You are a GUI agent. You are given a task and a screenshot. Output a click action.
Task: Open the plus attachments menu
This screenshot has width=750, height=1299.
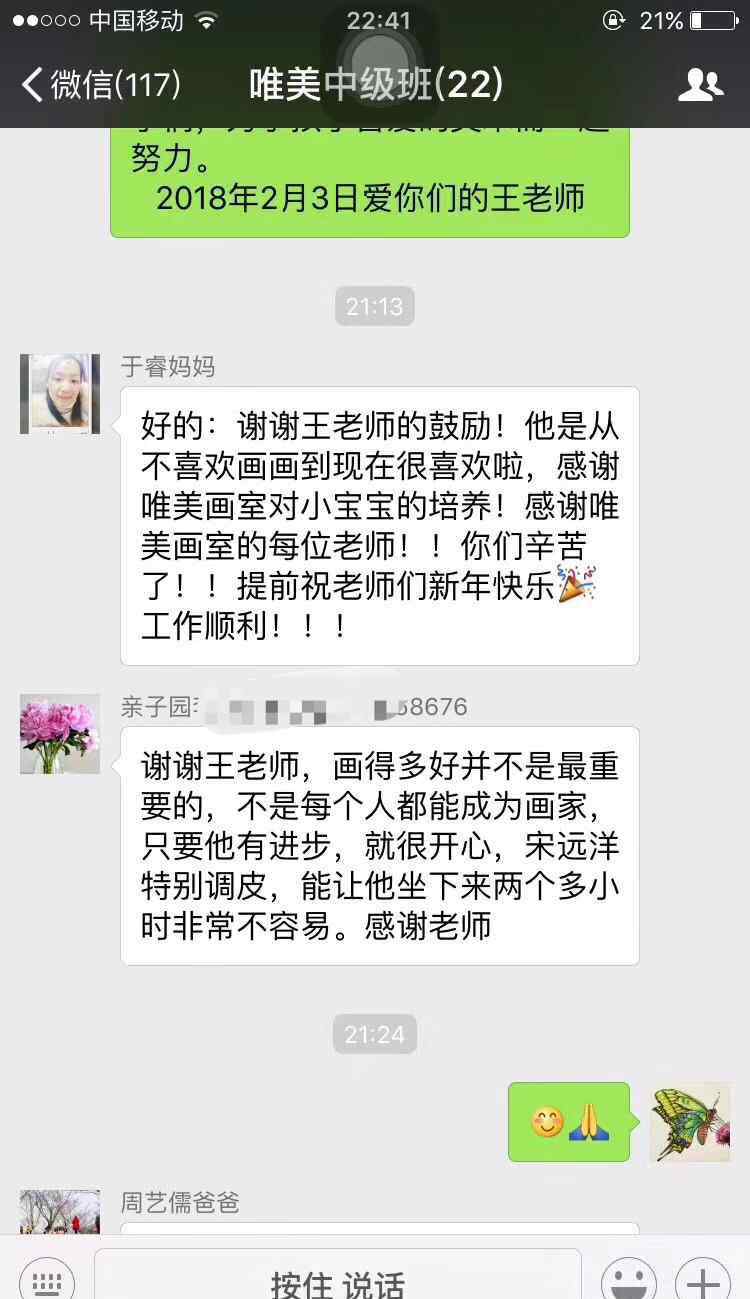703,1280
